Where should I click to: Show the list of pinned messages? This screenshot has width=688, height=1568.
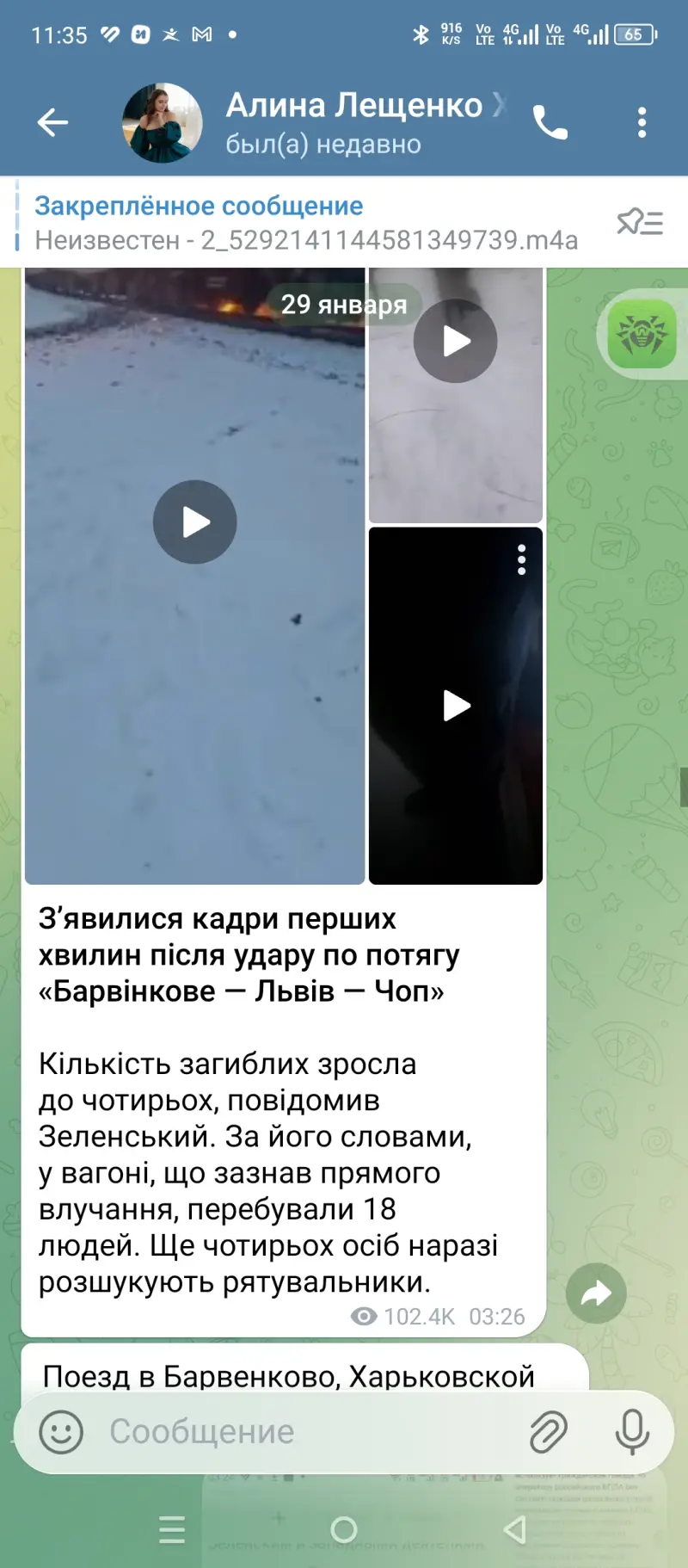(640, 223)
